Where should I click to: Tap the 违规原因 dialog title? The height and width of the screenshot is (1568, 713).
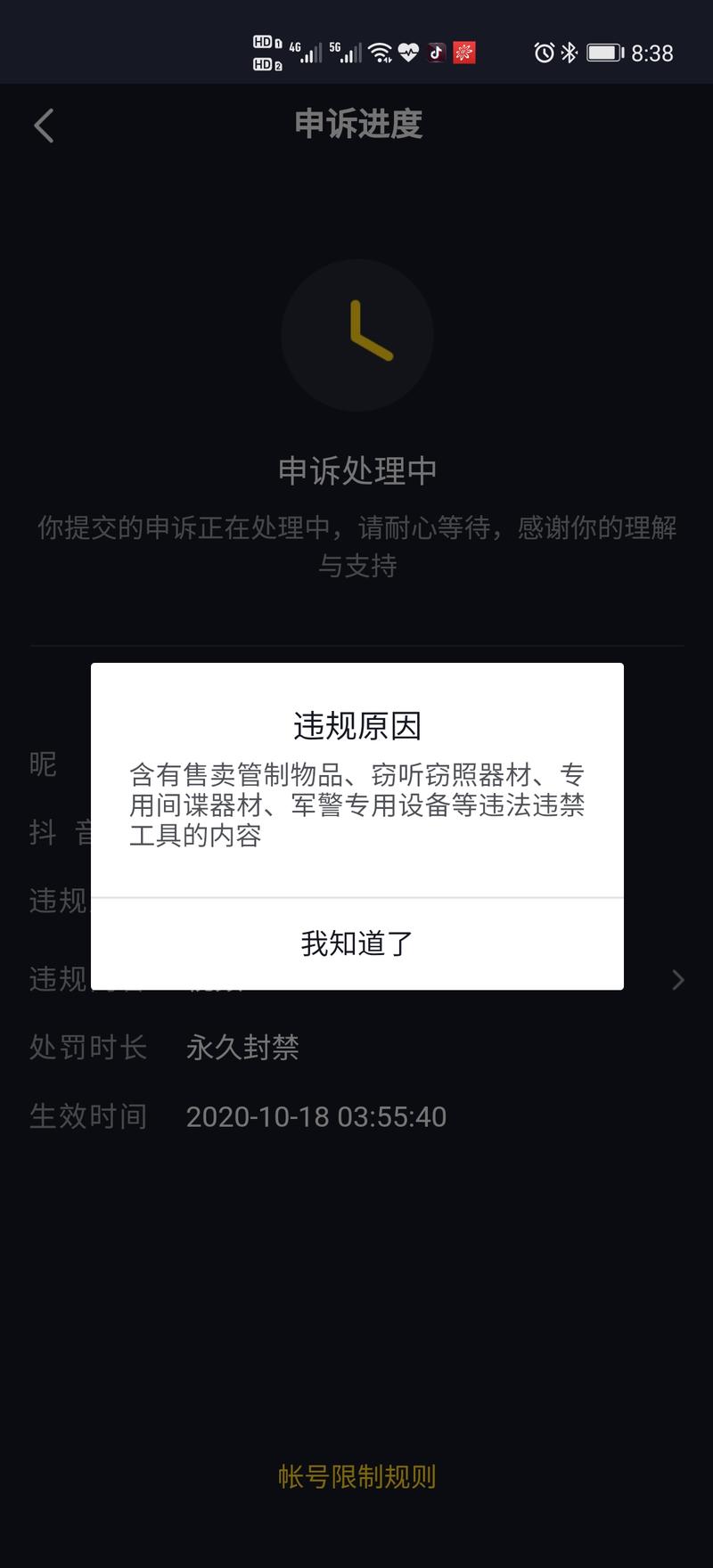(356, 726)
